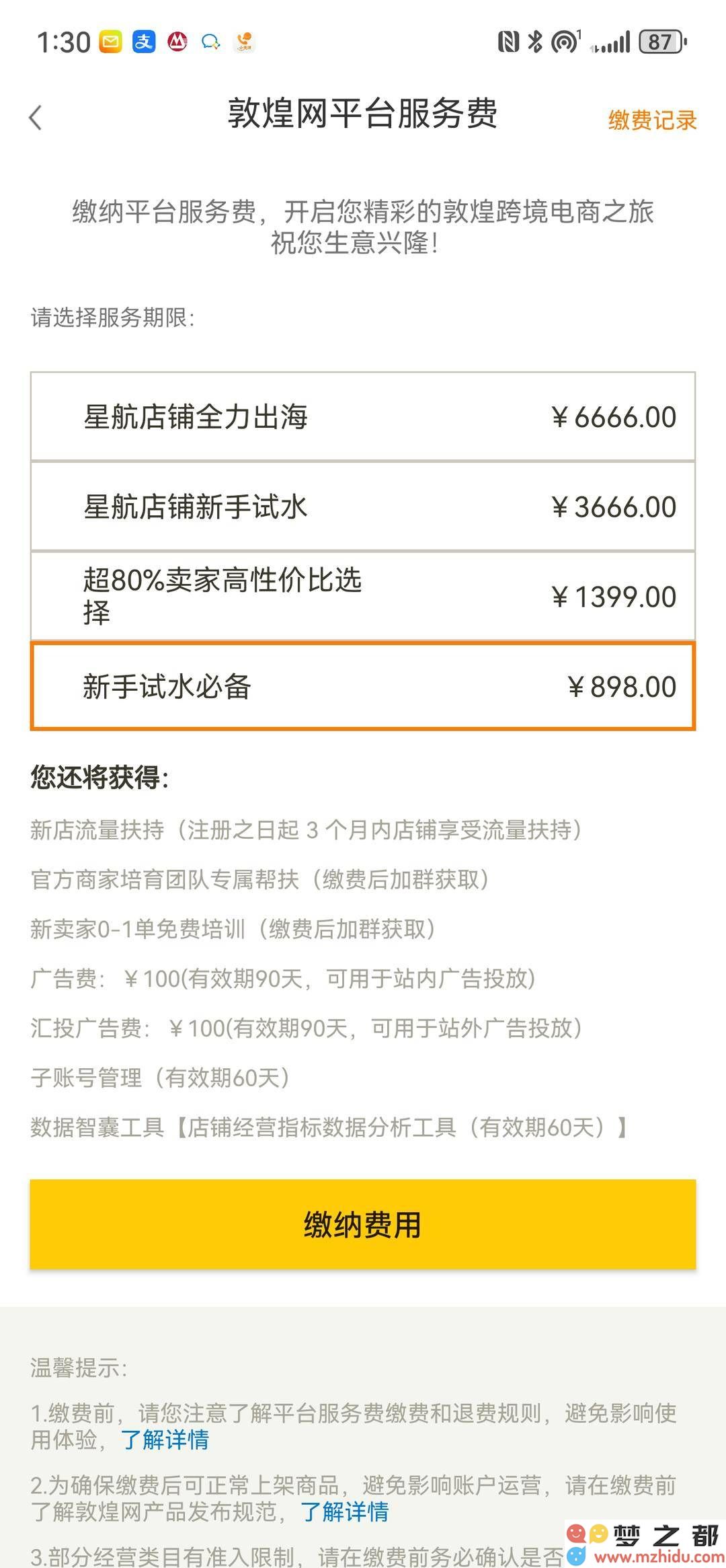Open 了解详情 for product publishing rules

pos(344,1511)
